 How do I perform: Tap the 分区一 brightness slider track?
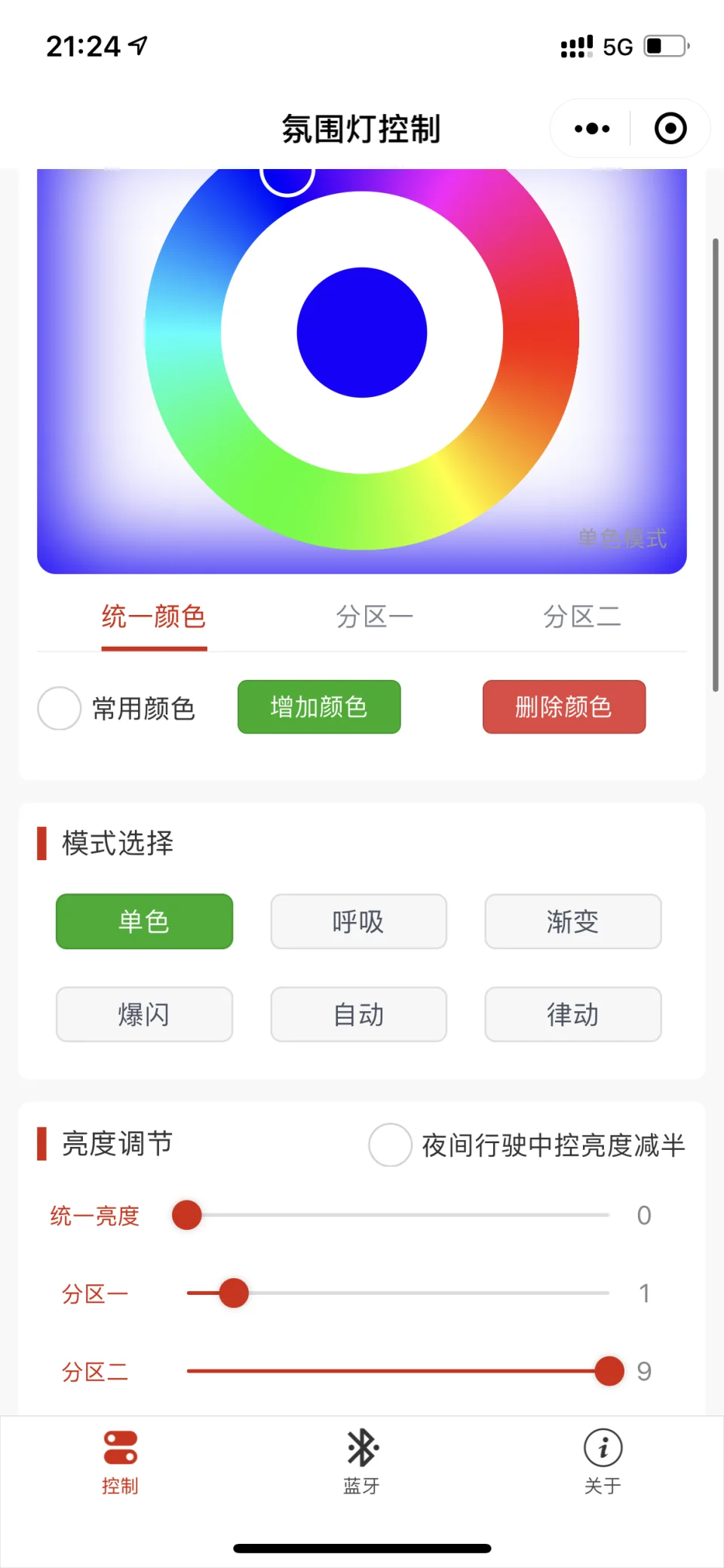pyautogui.click(x=398, y=1293)
